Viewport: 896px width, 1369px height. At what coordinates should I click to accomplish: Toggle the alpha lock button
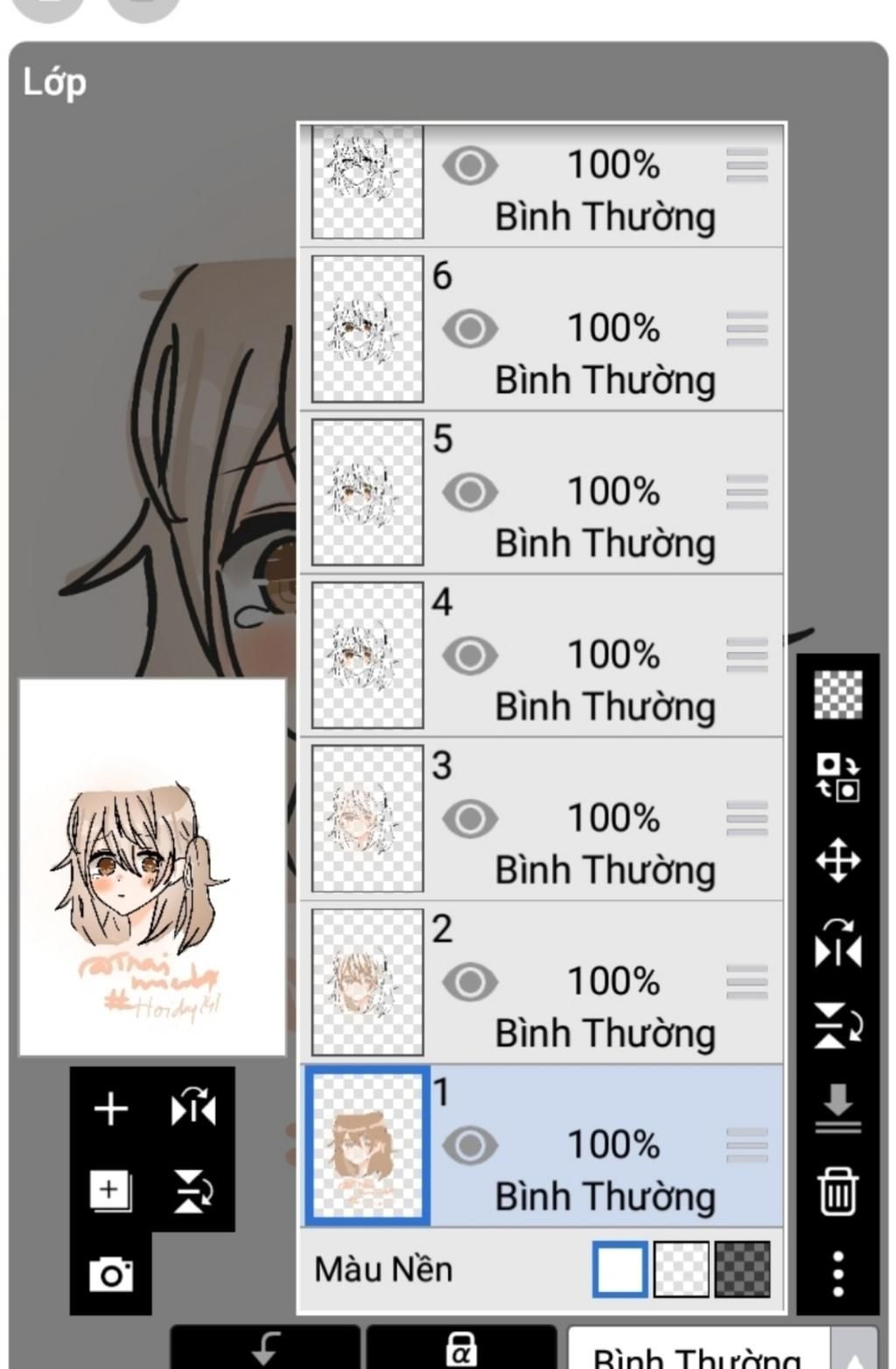[x=461, y=1350]
